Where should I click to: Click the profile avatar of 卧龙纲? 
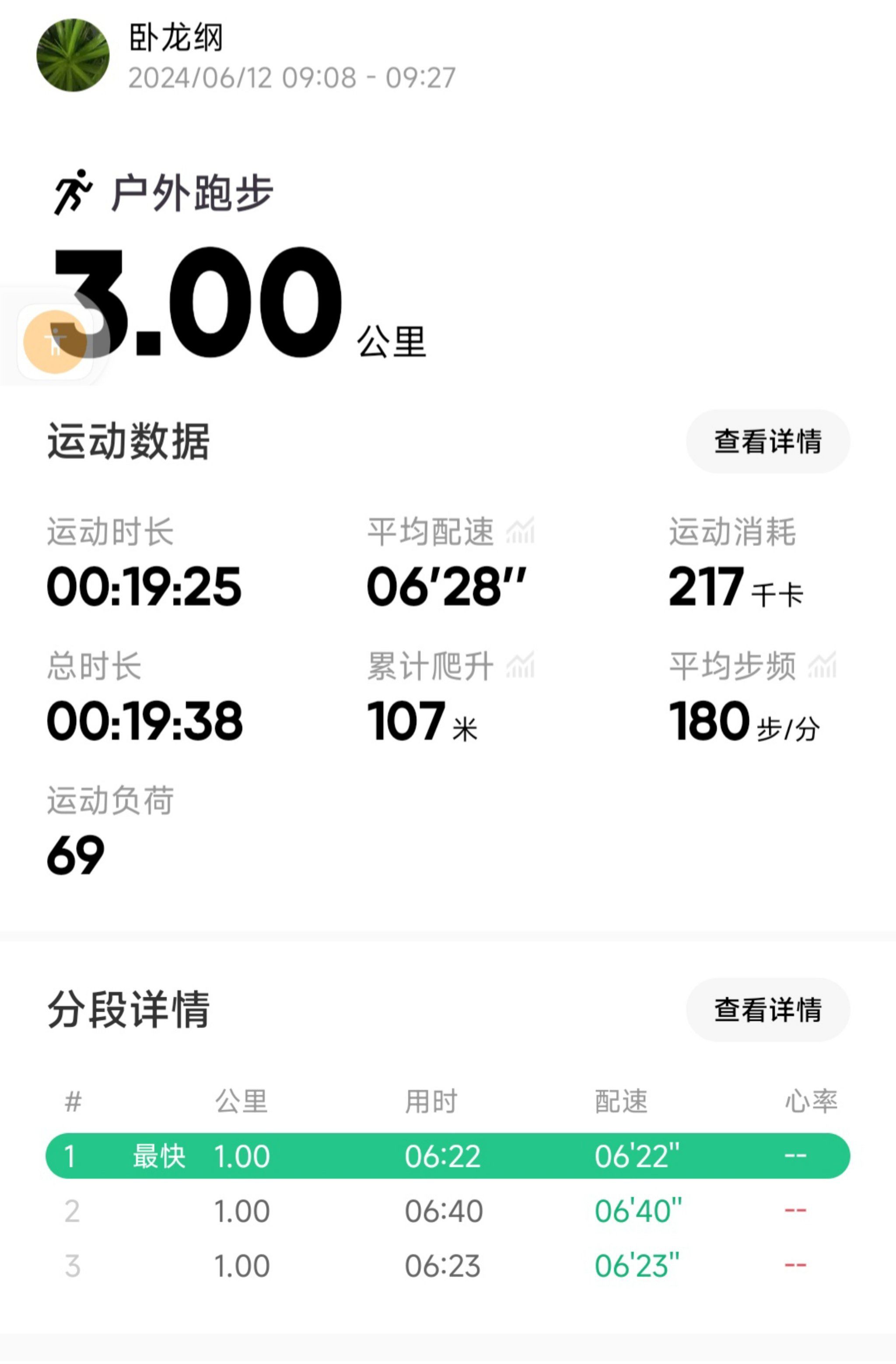(73, 55)
